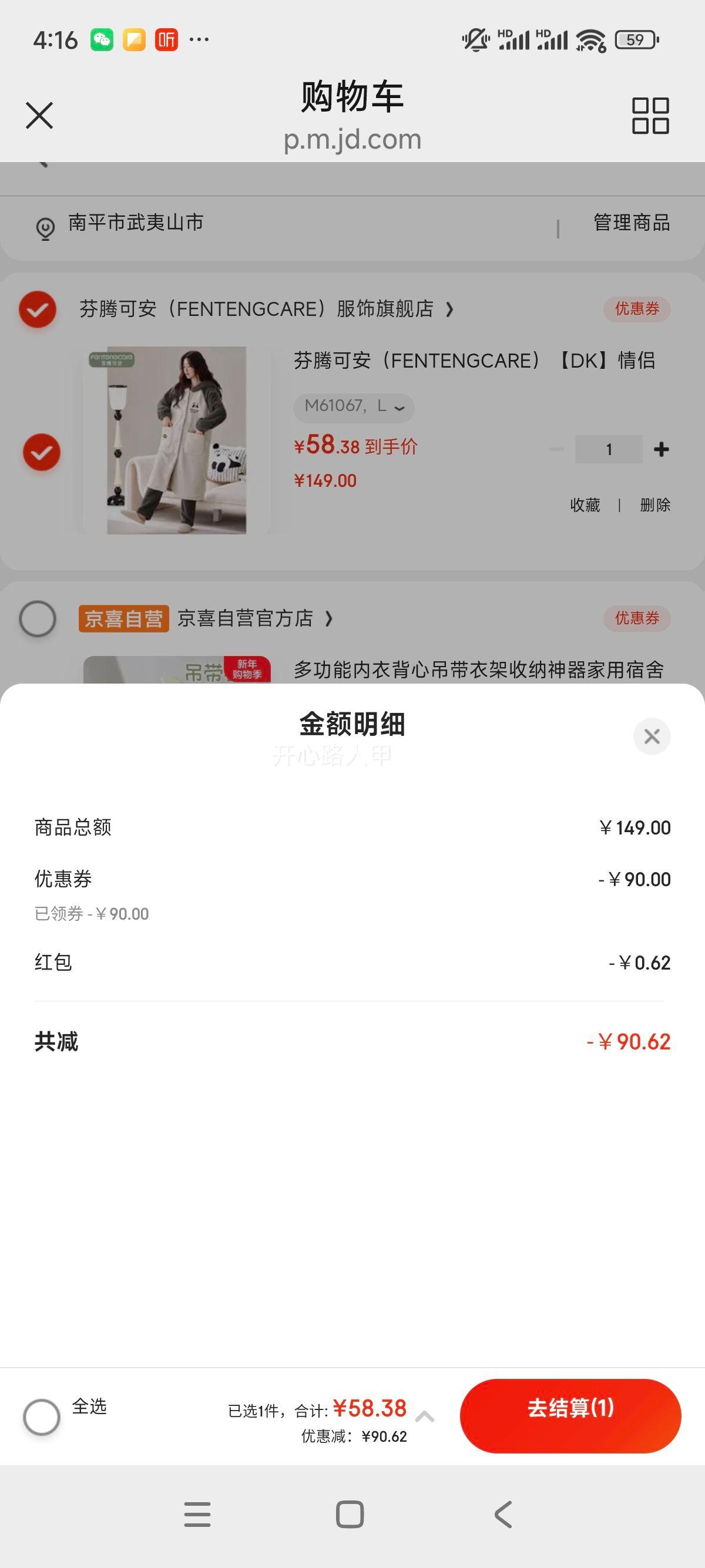The width and height of the screenshot is (705, 1568).
Task: Increase quantity with the plus stepper
Action: point(662,449)
